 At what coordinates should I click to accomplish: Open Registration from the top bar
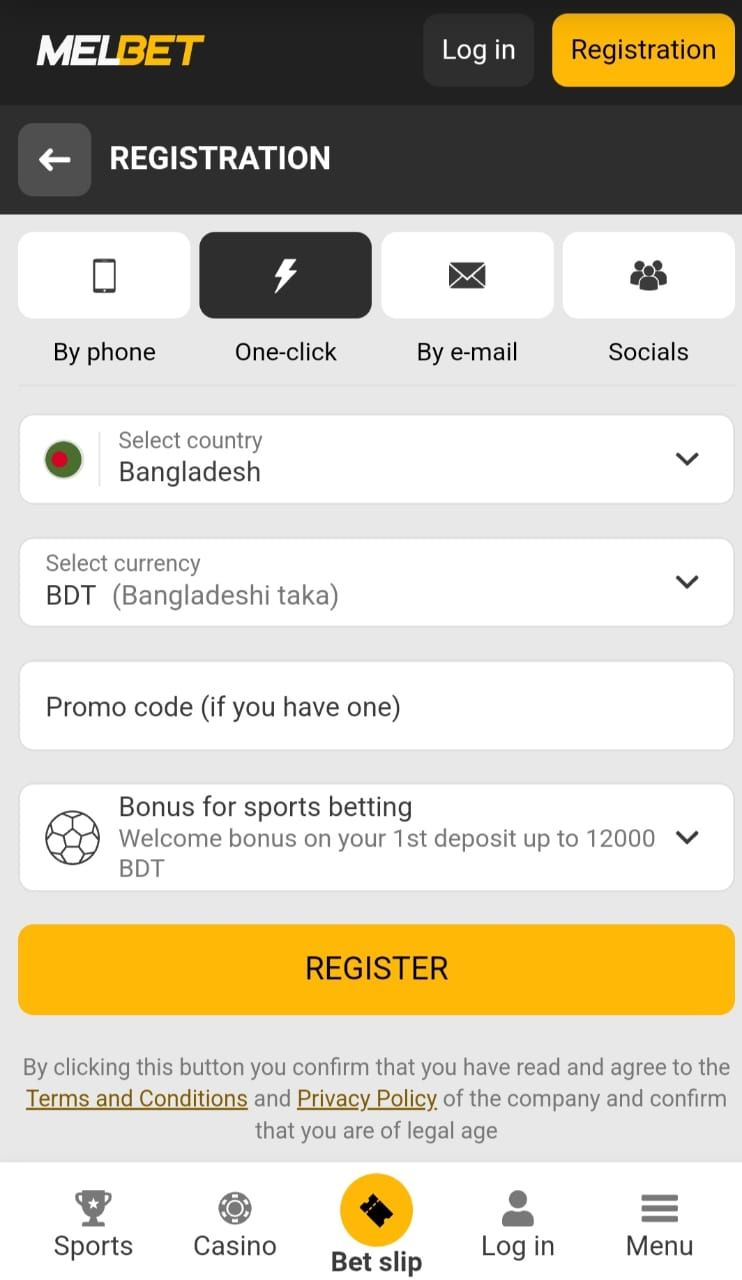(643, 50)
